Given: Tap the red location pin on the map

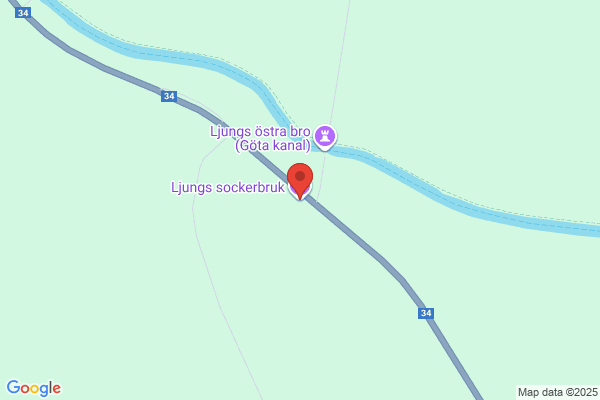Looking at the screenshot, I should 300,181.
